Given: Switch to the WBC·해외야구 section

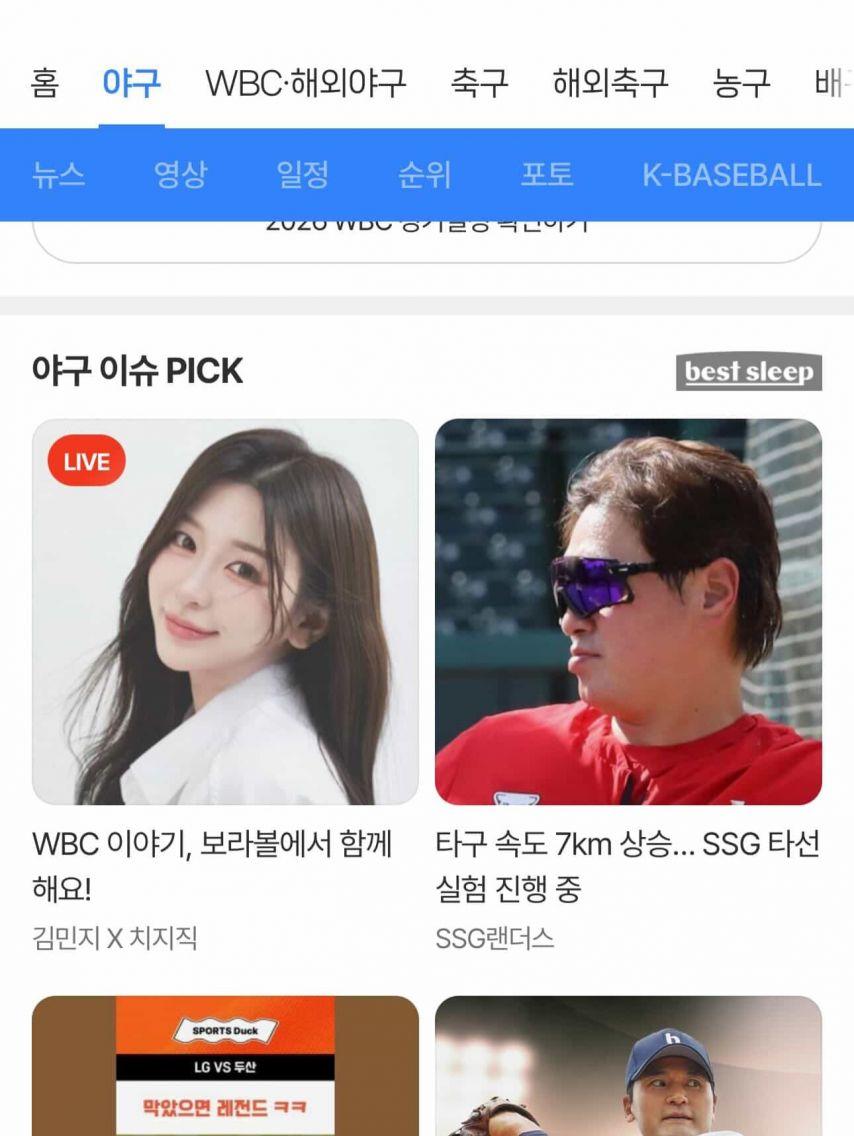Looking at the screenshot, I should [304, 83].
